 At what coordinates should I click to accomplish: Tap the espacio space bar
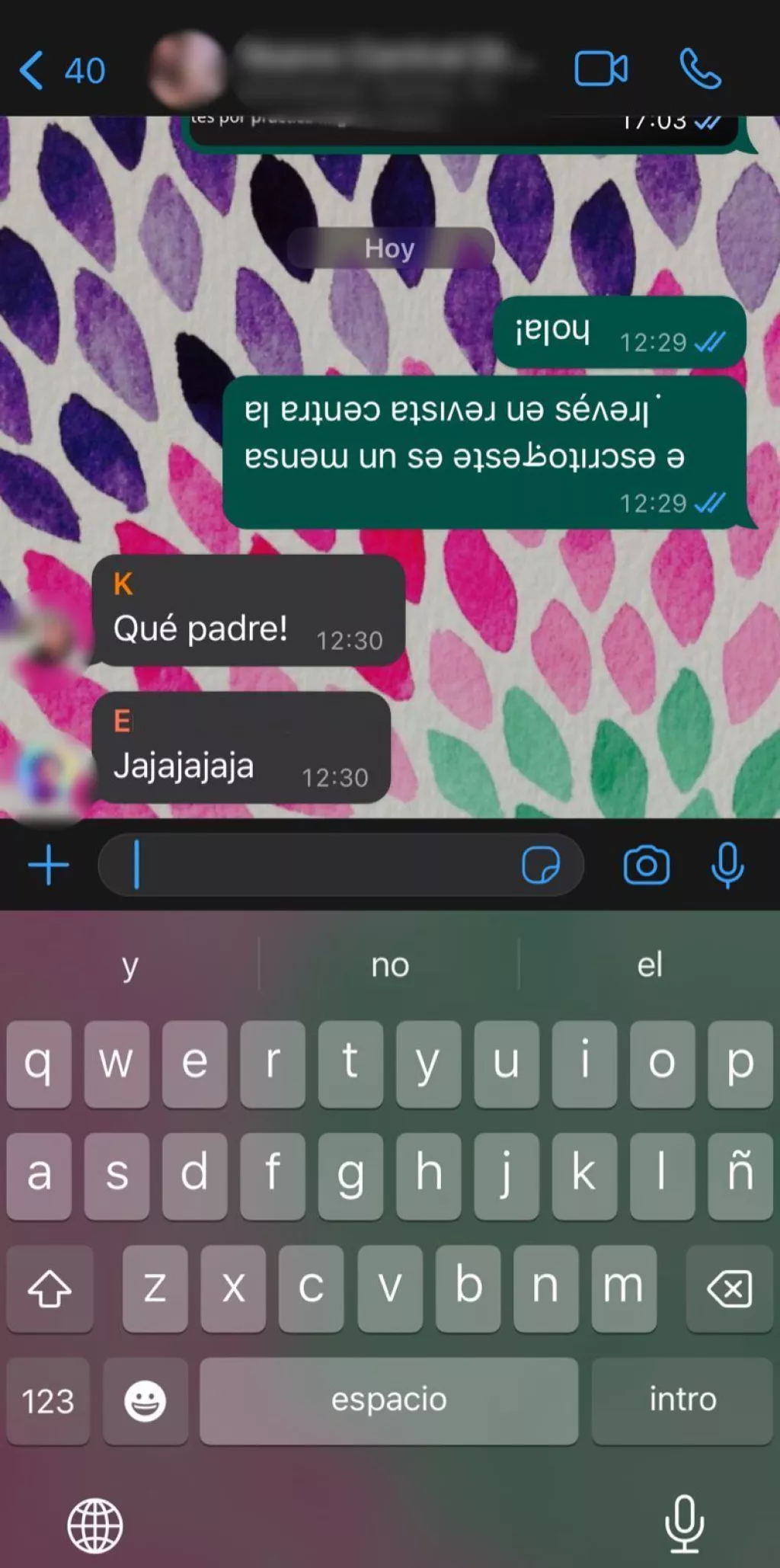388,1400
